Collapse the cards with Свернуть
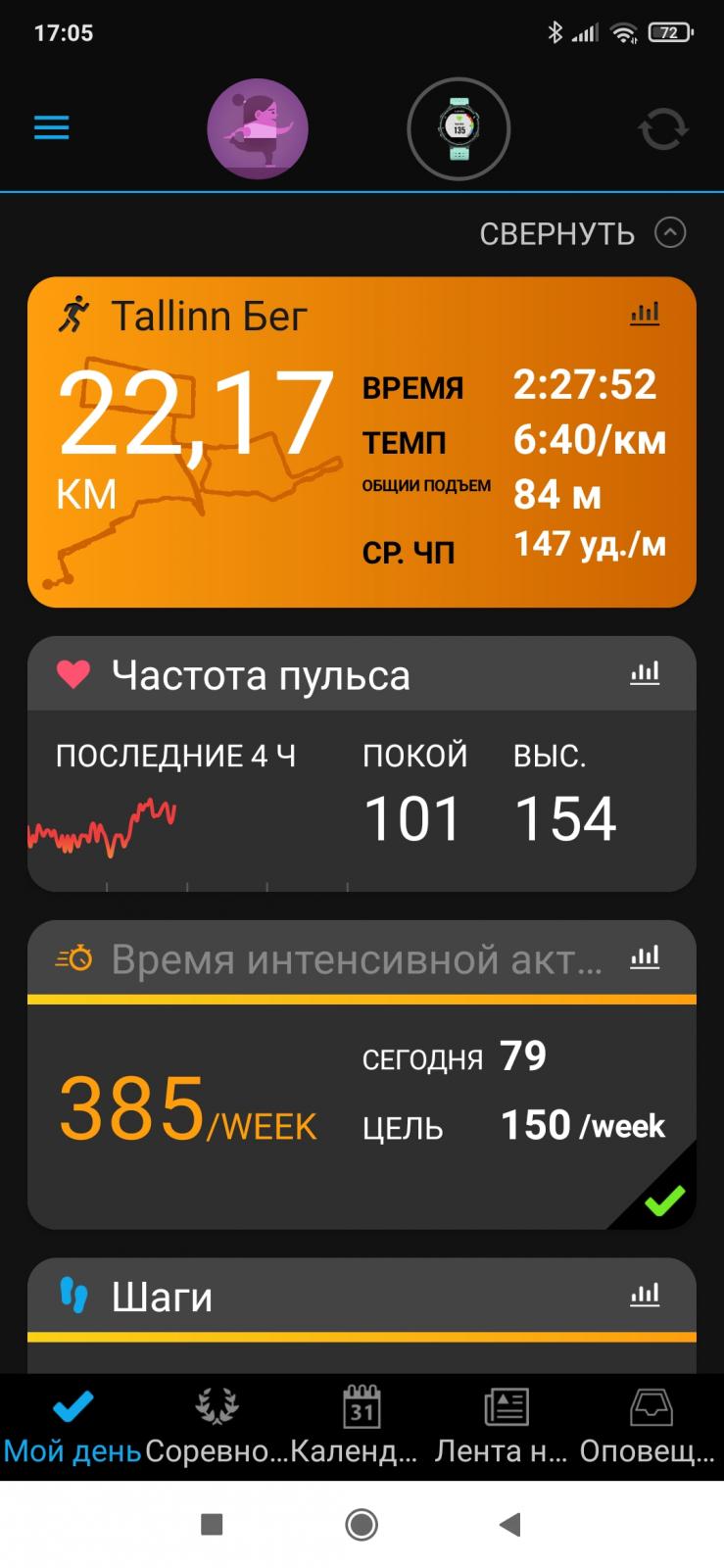Screen dimensions: 724x1568 [x=582, y=233]
